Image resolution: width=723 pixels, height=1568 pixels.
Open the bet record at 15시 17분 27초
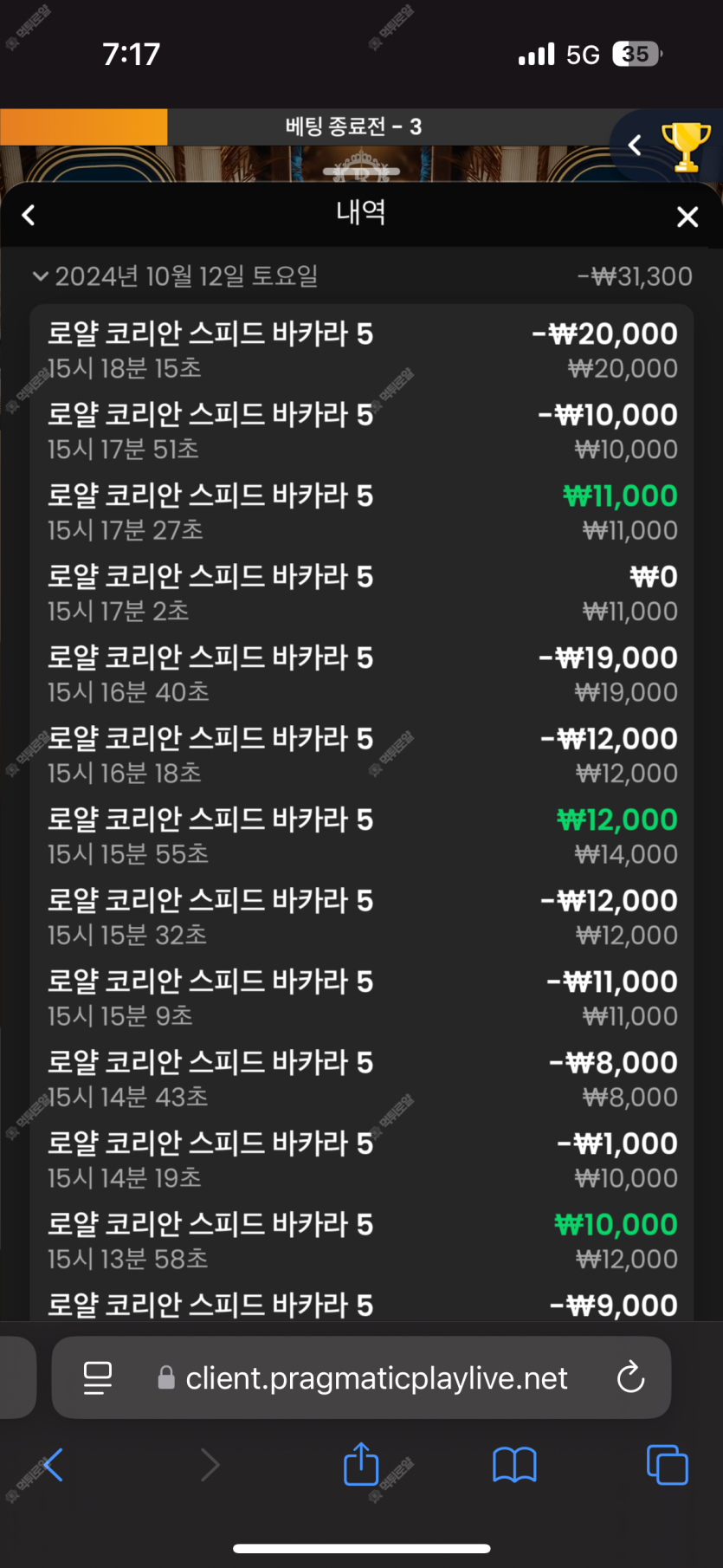tap(362, 511)
